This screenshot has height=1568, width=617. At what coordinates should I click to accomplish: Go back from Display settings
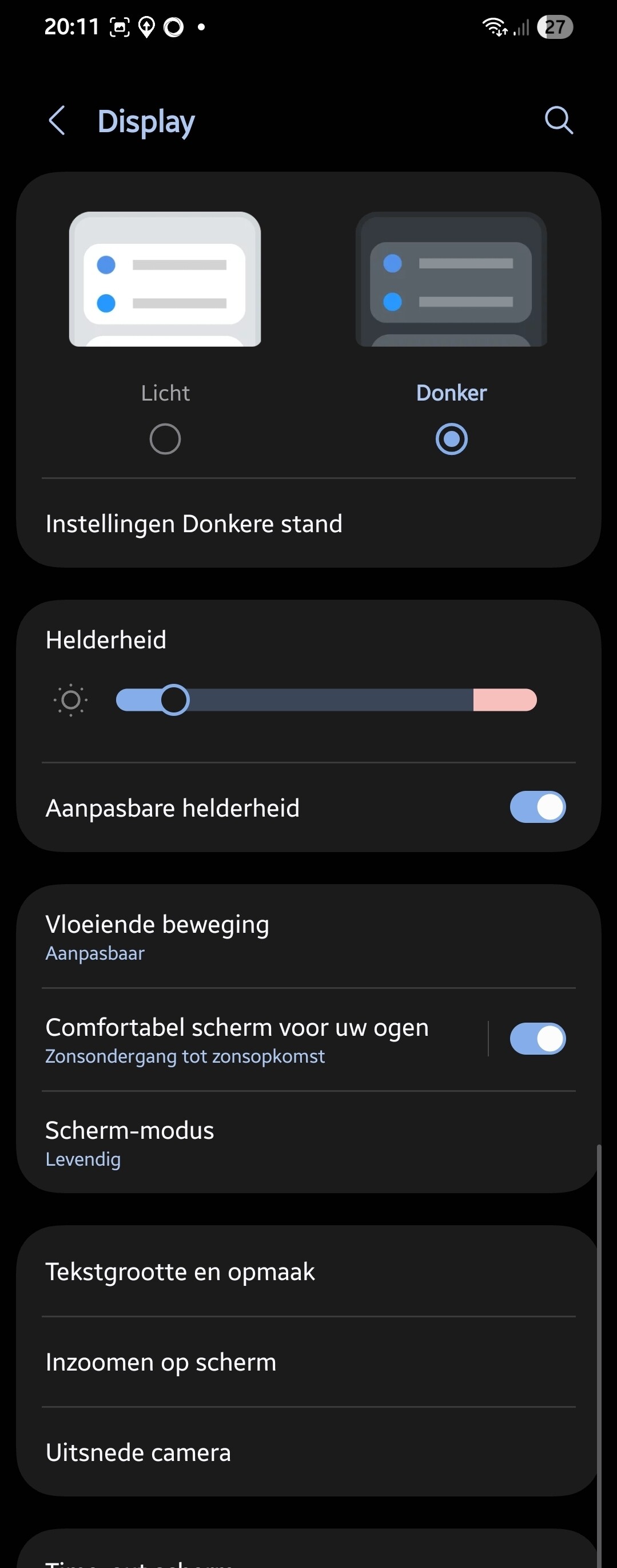click(57, 121)
